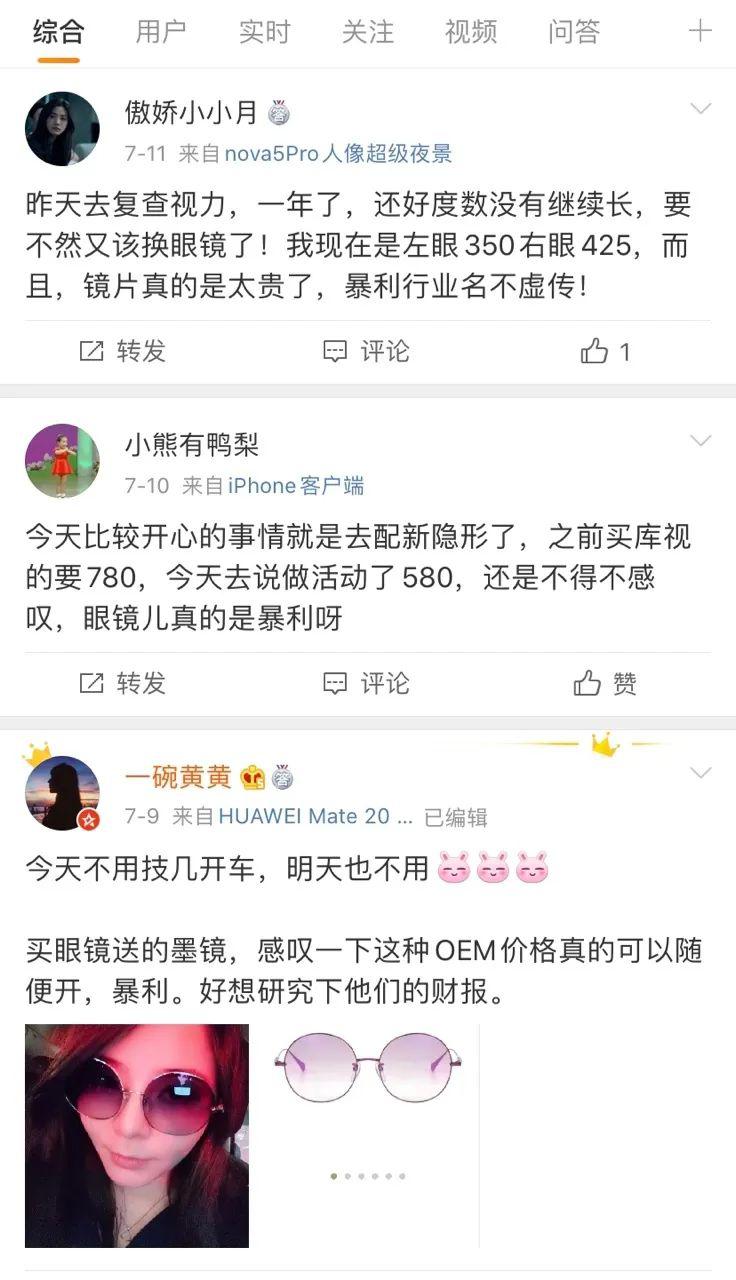The image size is (736, 1280).
Task: Open the 问答 tab
Action: pos(573,32)
